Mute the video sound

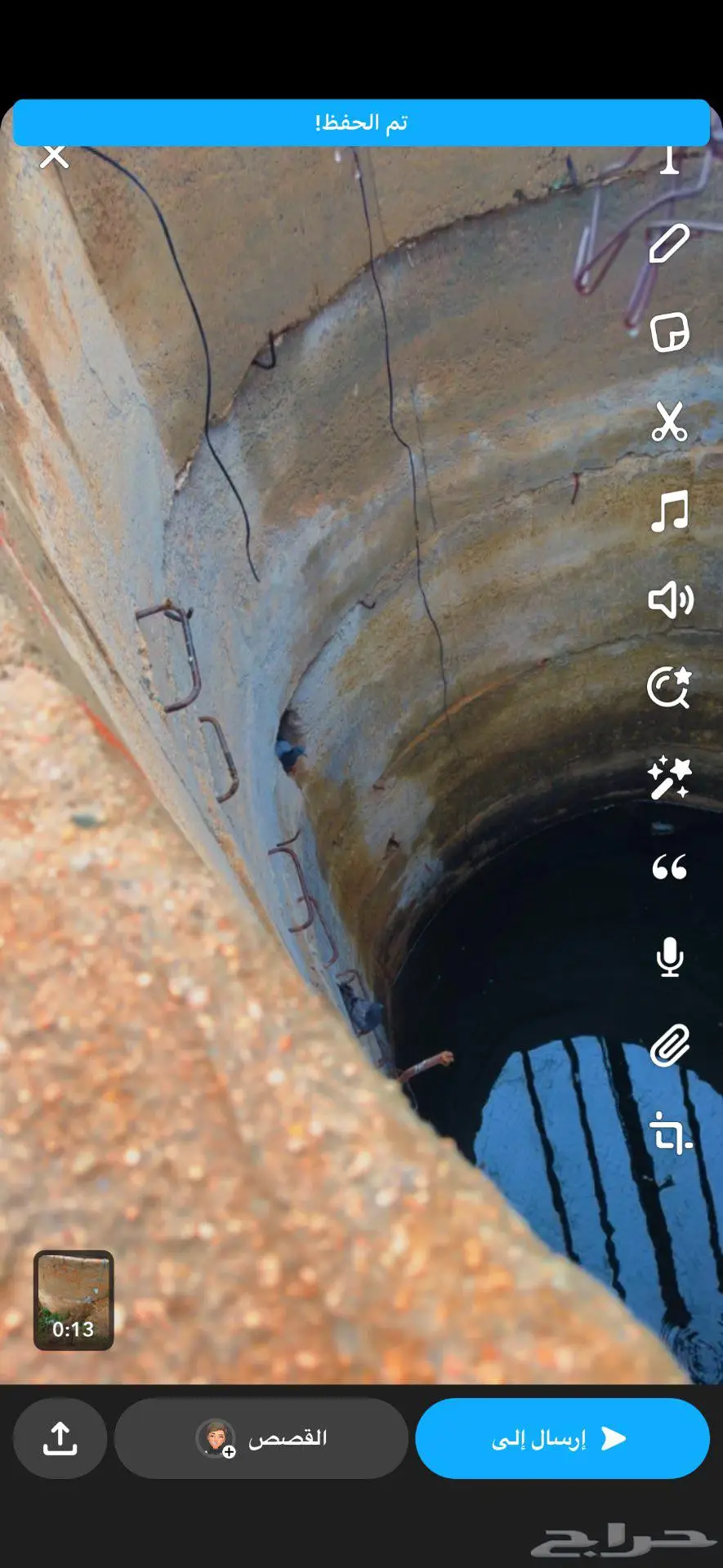point(669,600)
